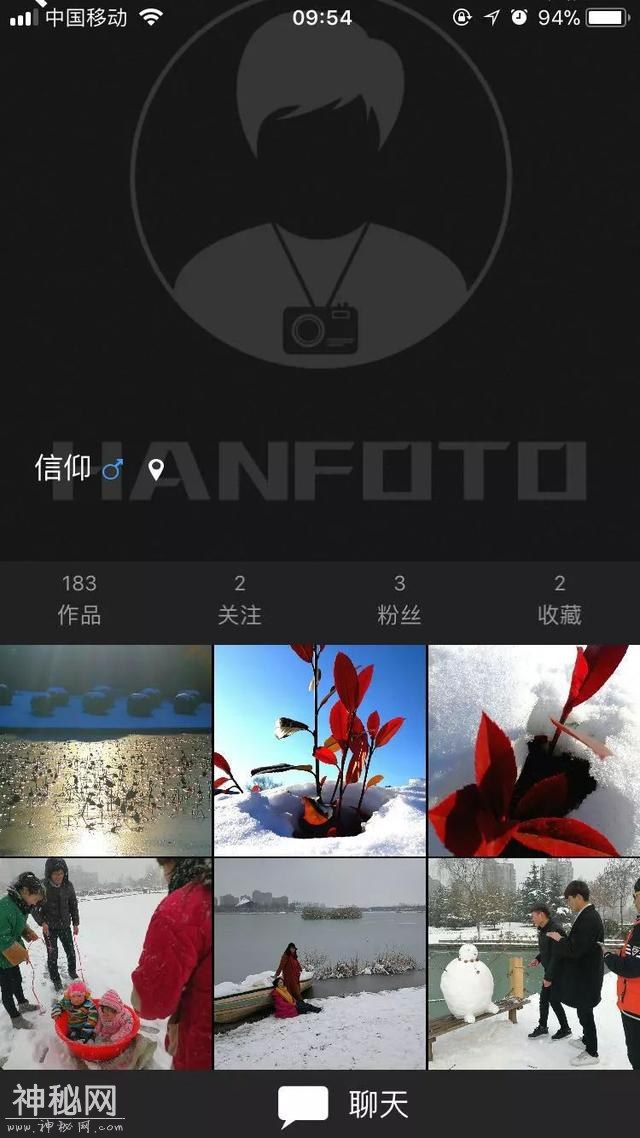The height and width of the screenshot is (1138, 640).
Task: Open the snowman photo
Action: click(534, 964)
